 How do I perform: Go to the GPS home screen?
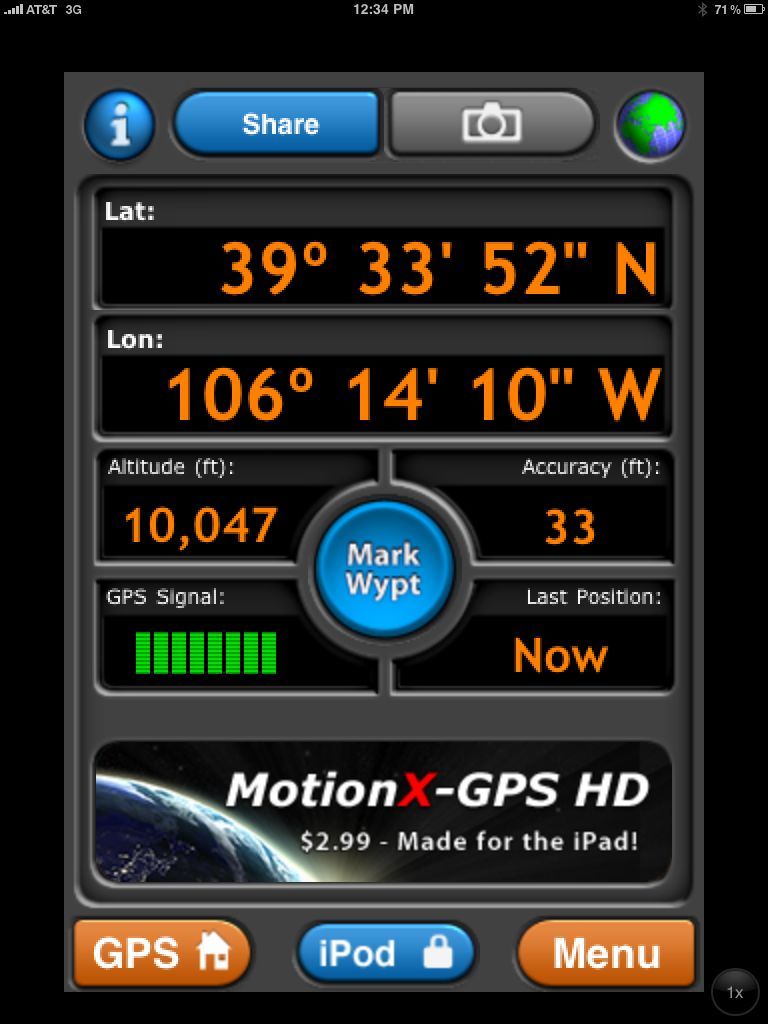coord(161,953)
